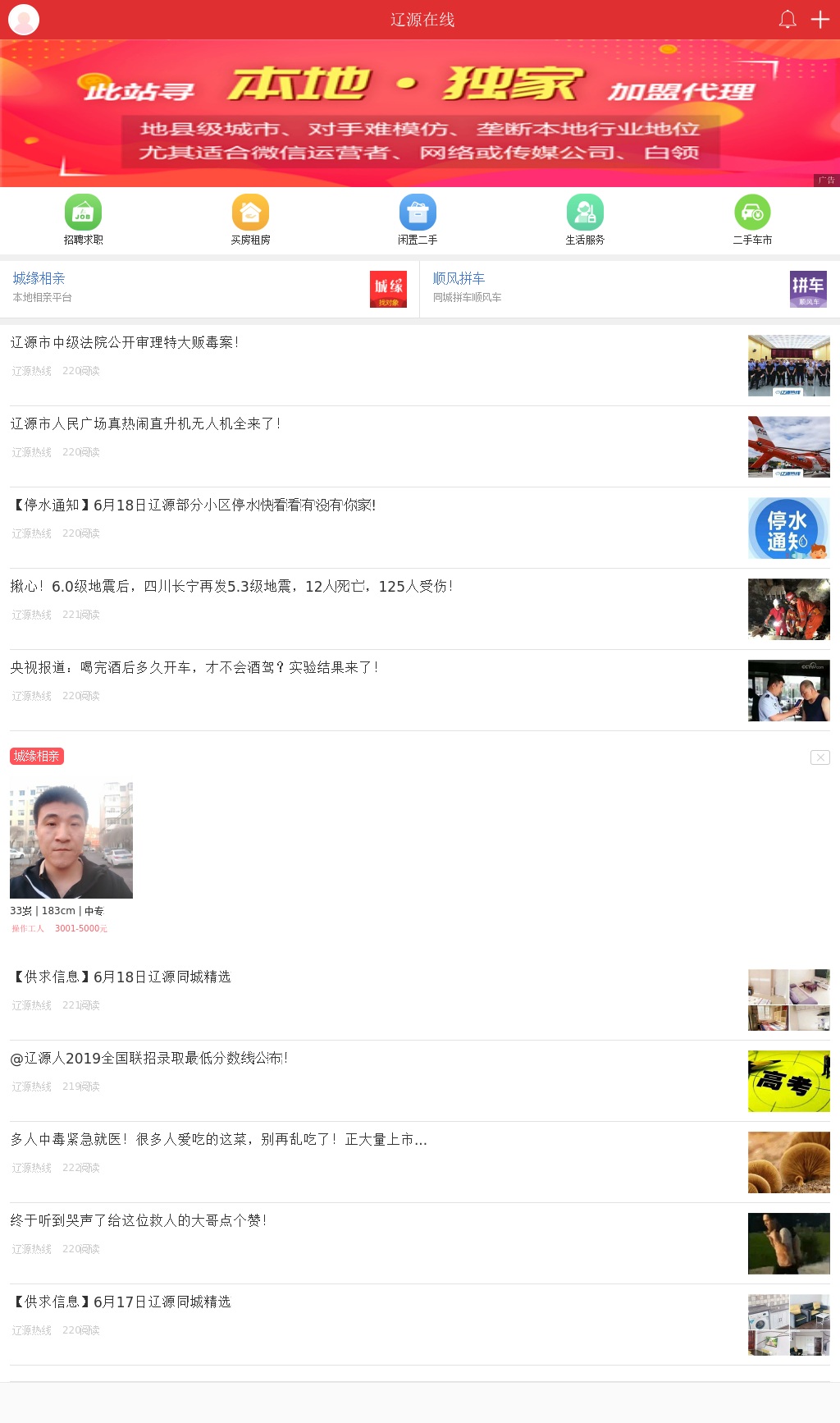The image size is (840, 1423).
Task: Open 招聘求职 job category
Action: (84, 220)
